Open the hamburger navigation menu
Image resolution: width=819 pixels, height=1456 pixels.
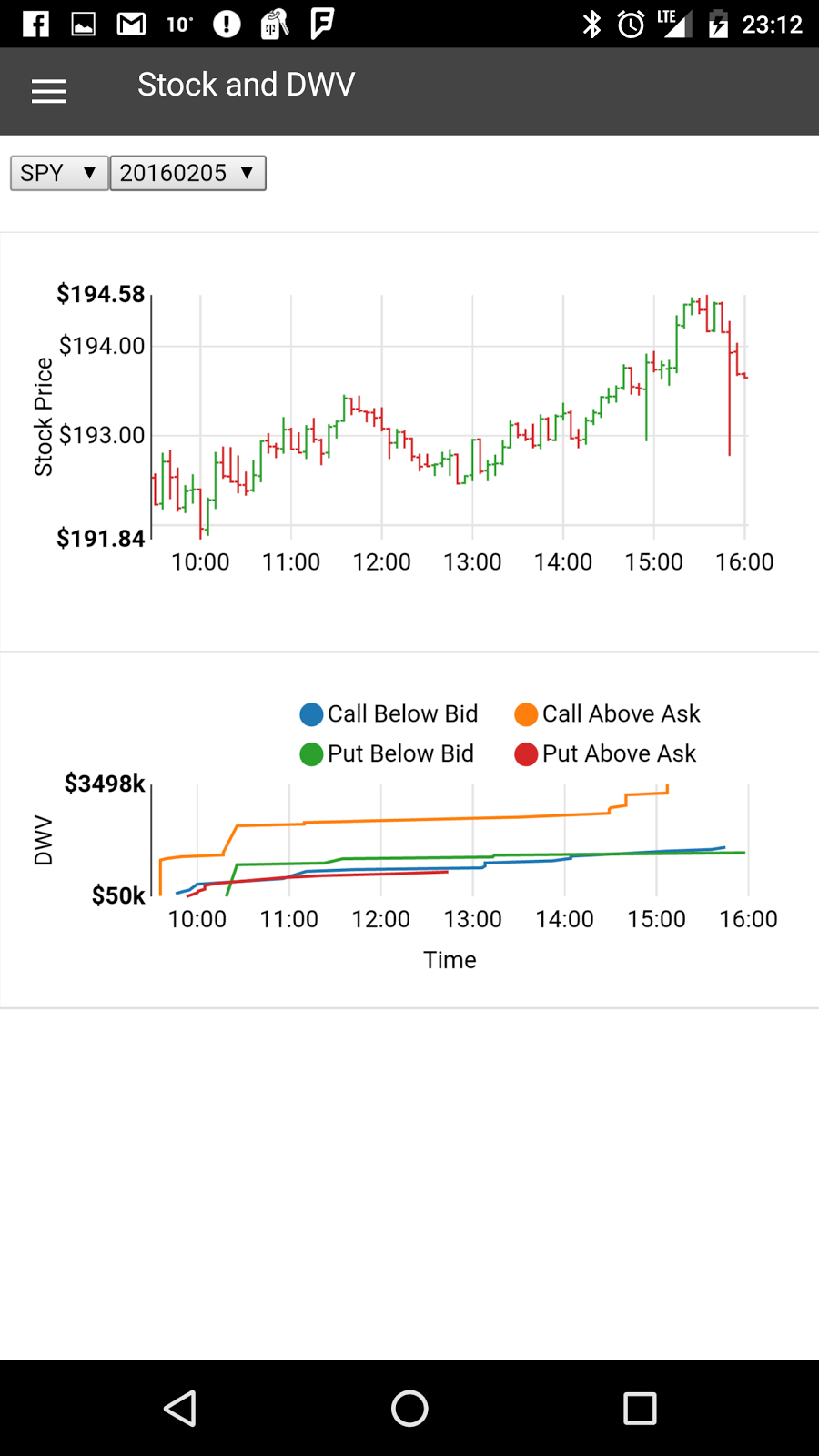tap(49, 91)
